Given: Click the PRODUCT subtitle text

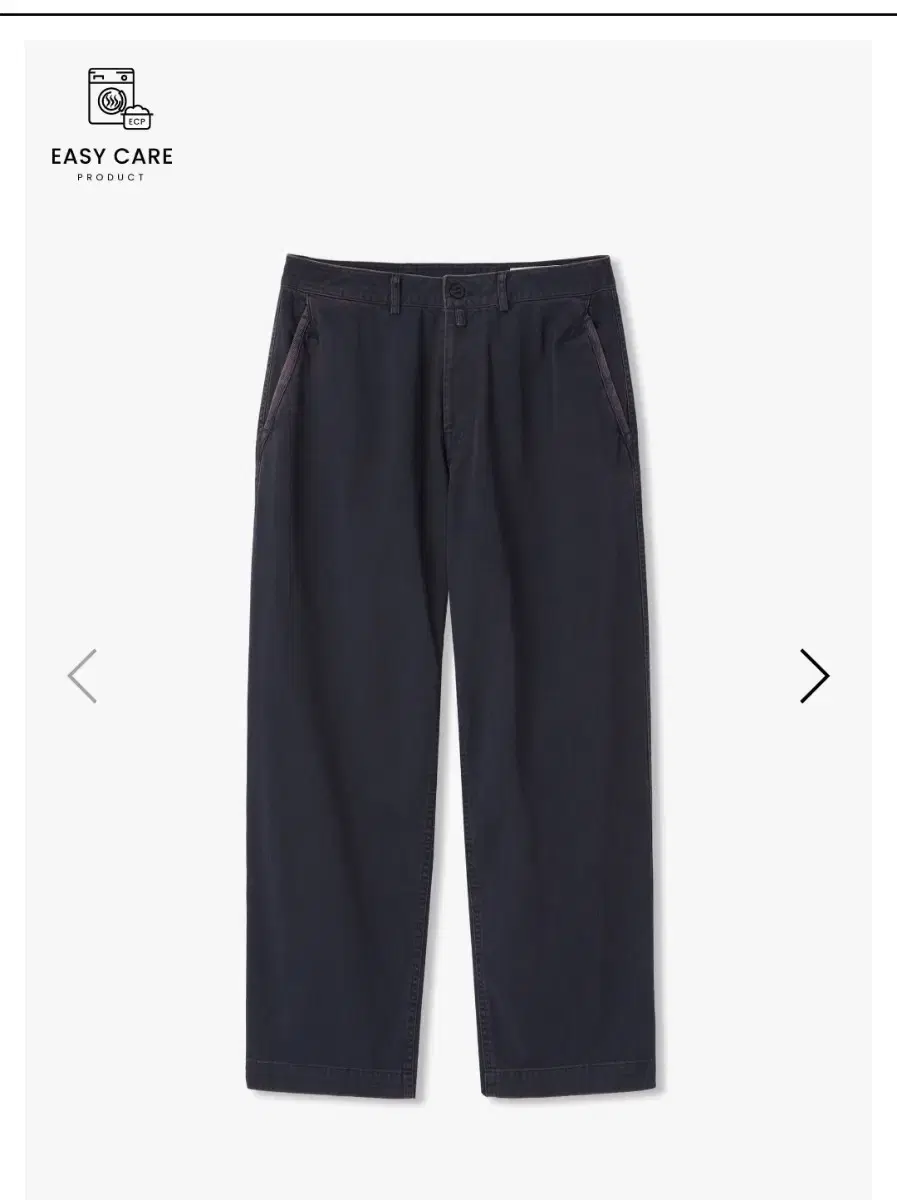Looking at the screenshot, I should 112,176.
